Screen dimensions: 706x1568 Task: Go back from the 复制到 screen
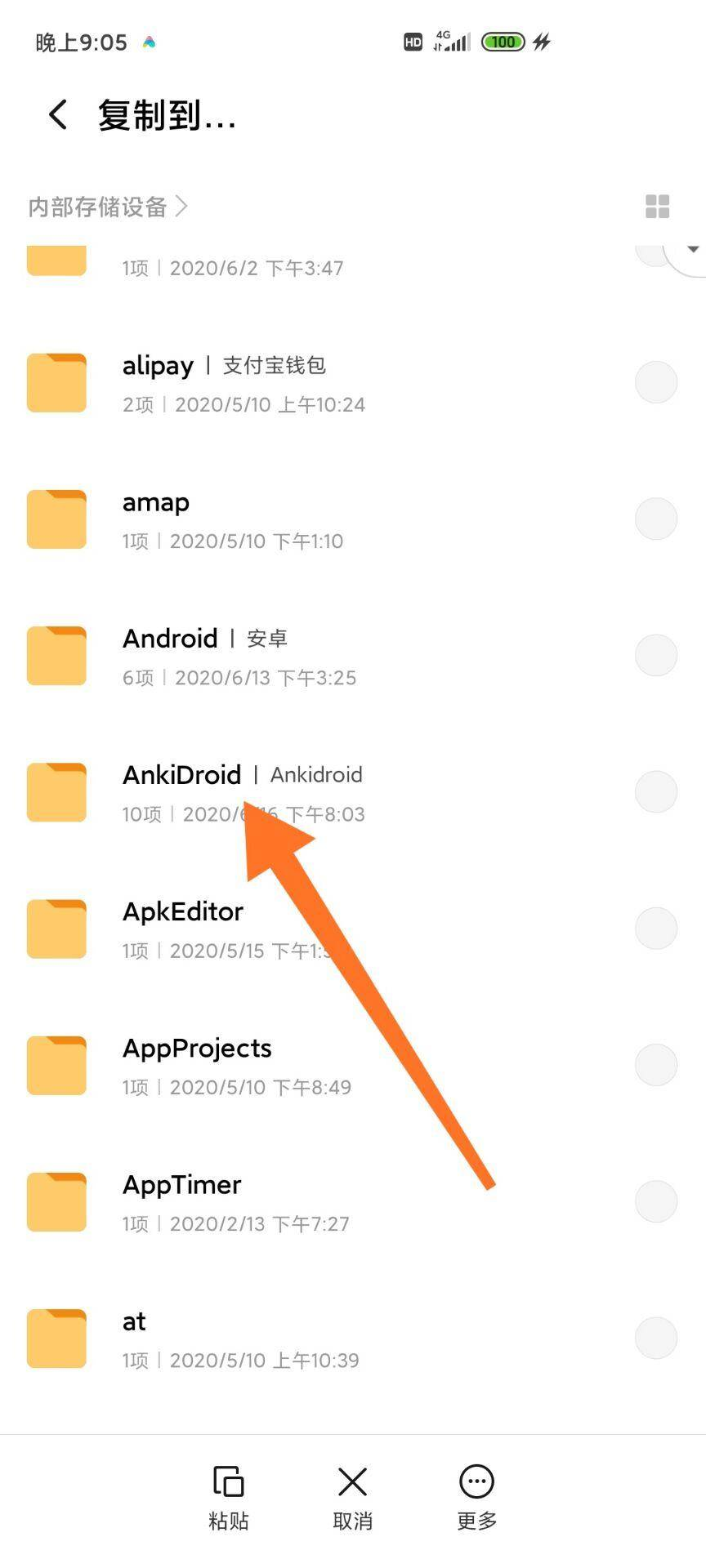[x=57, y=115]
